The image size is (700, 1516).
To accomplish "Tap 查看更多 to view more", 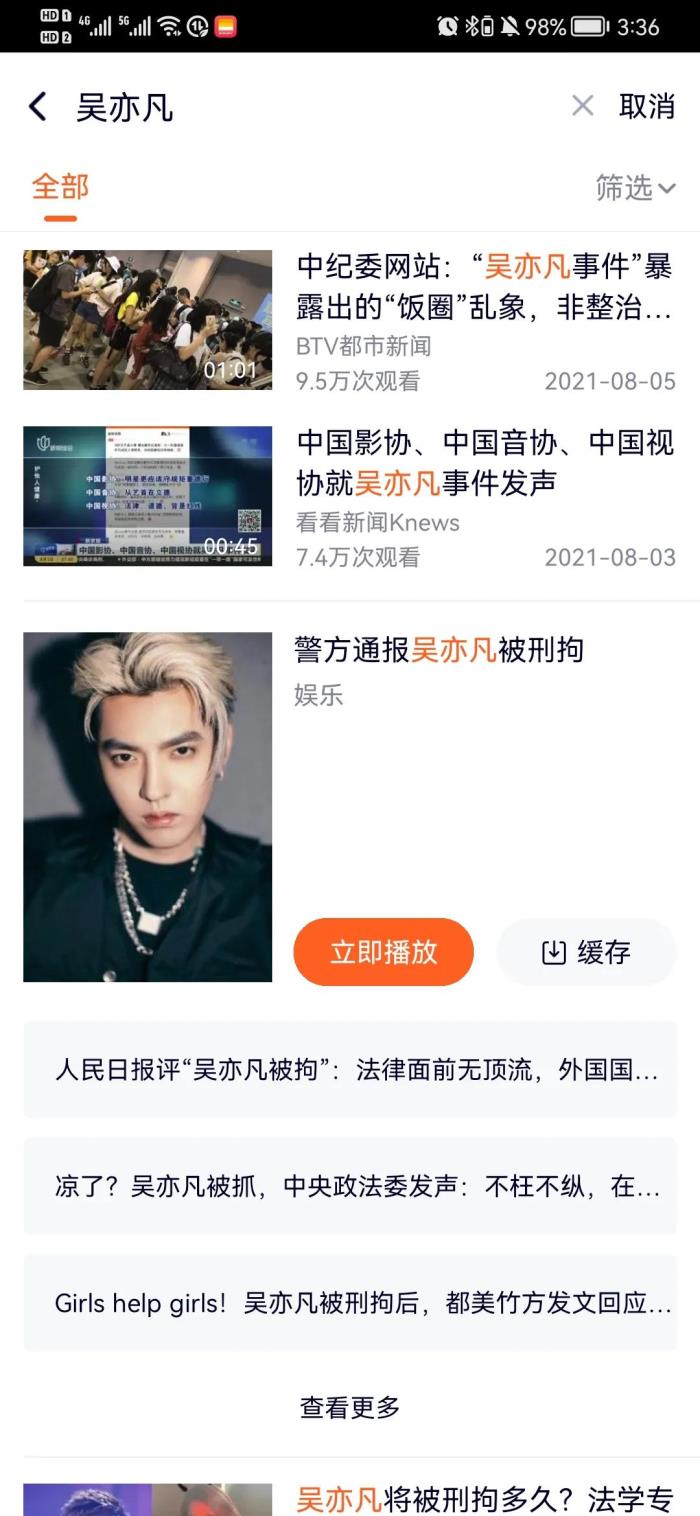I will 350,1407.
